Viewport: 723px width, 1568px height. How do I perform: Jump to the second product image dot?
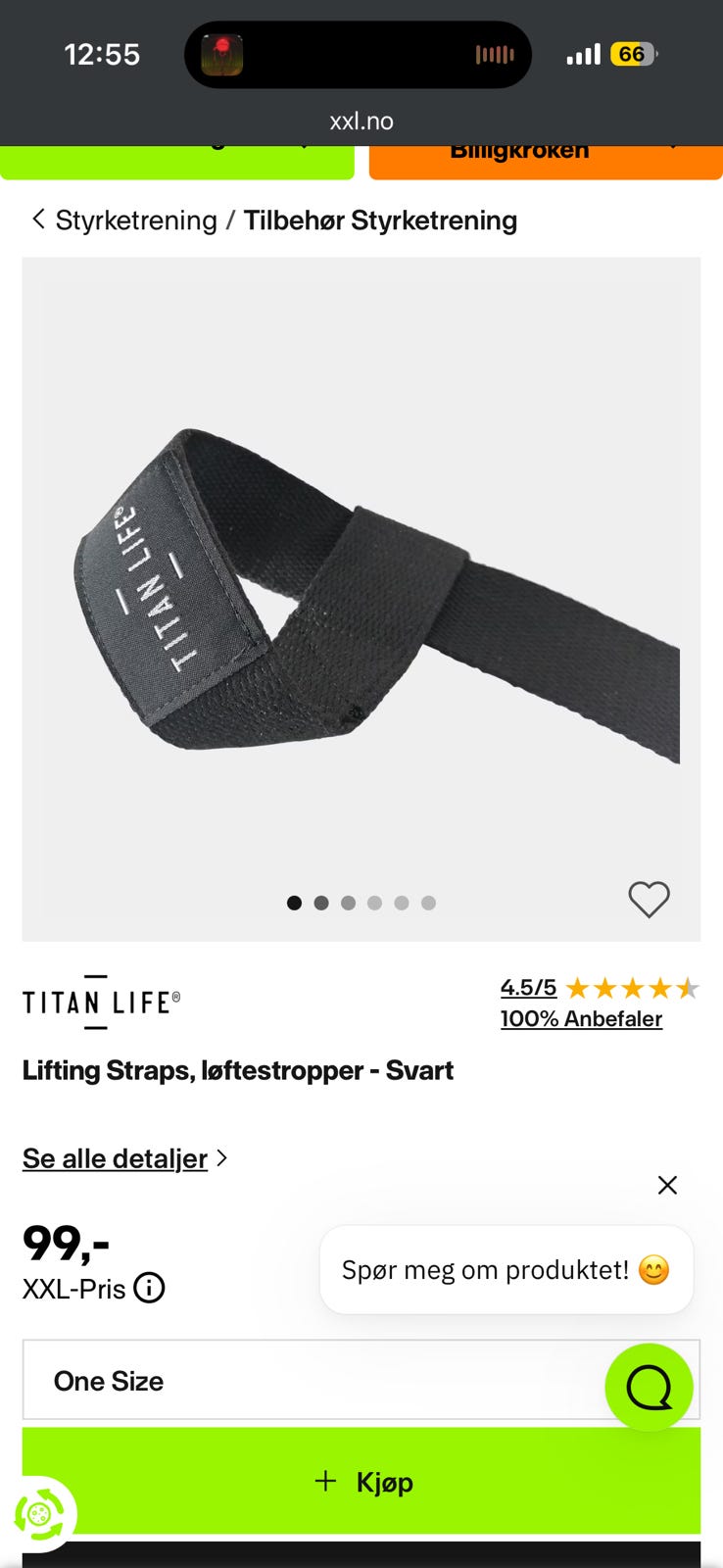pyautogui.click(x=321, y=903)
